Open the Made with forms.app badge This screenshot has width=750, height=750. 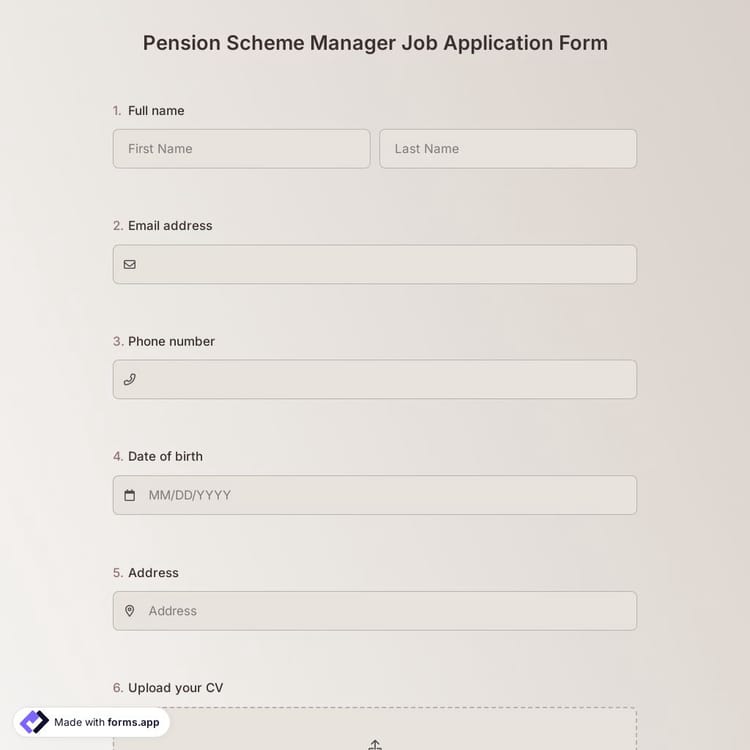point(92,722)
